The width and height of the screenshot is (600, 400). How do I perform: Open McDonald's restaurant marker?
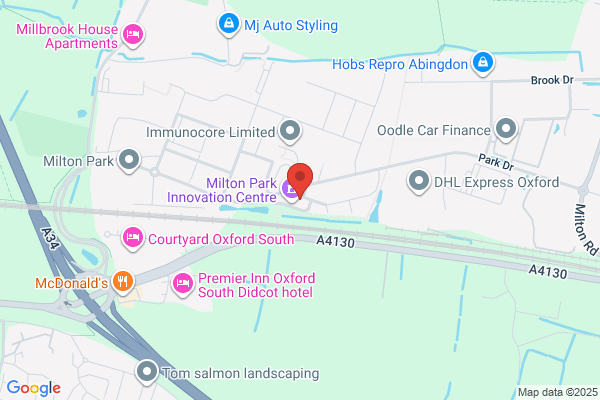pos(123,282)
